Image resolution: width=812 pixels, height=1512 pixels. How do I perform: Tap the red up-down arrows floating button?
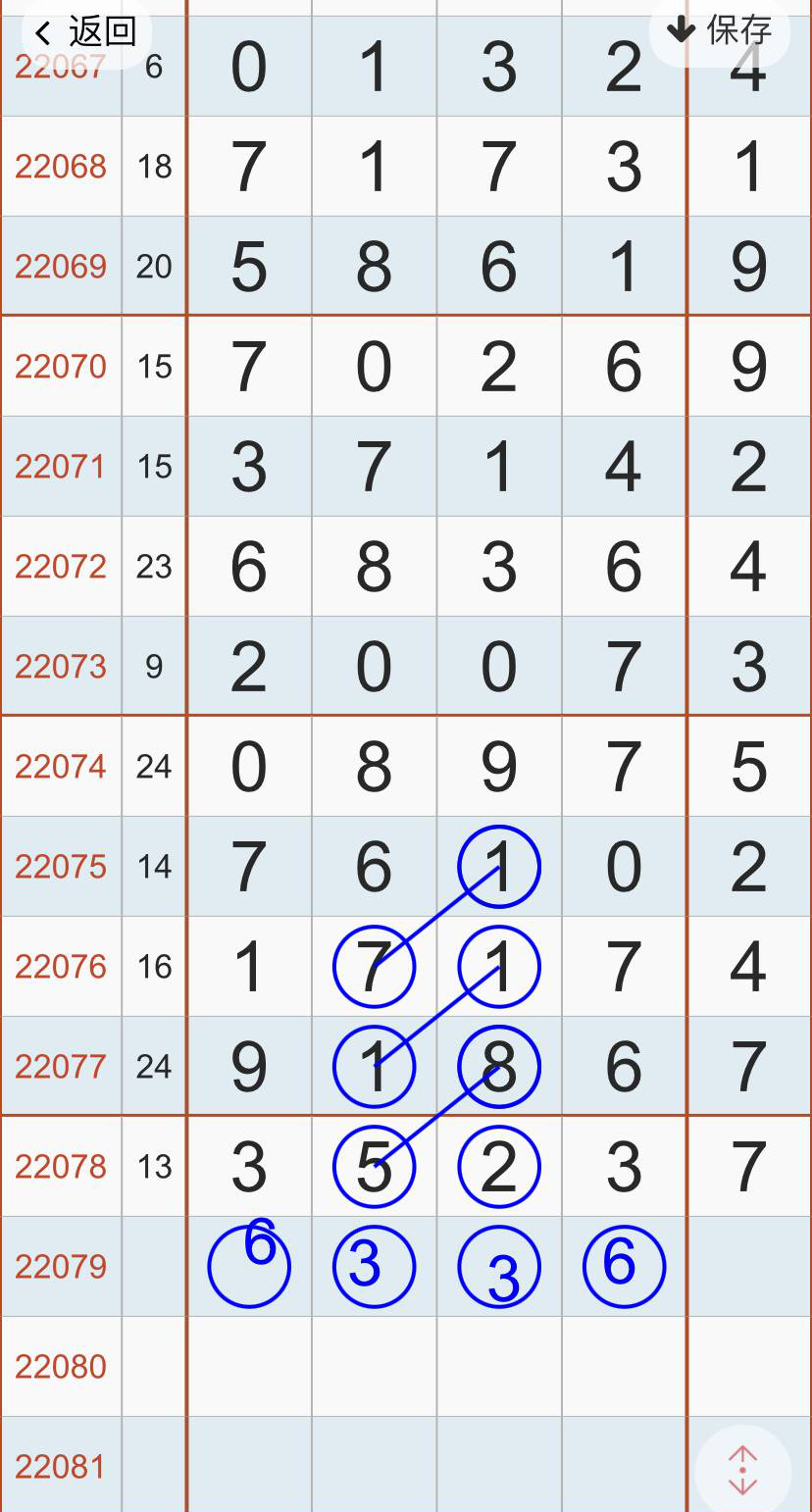[x=742, y=1470]
